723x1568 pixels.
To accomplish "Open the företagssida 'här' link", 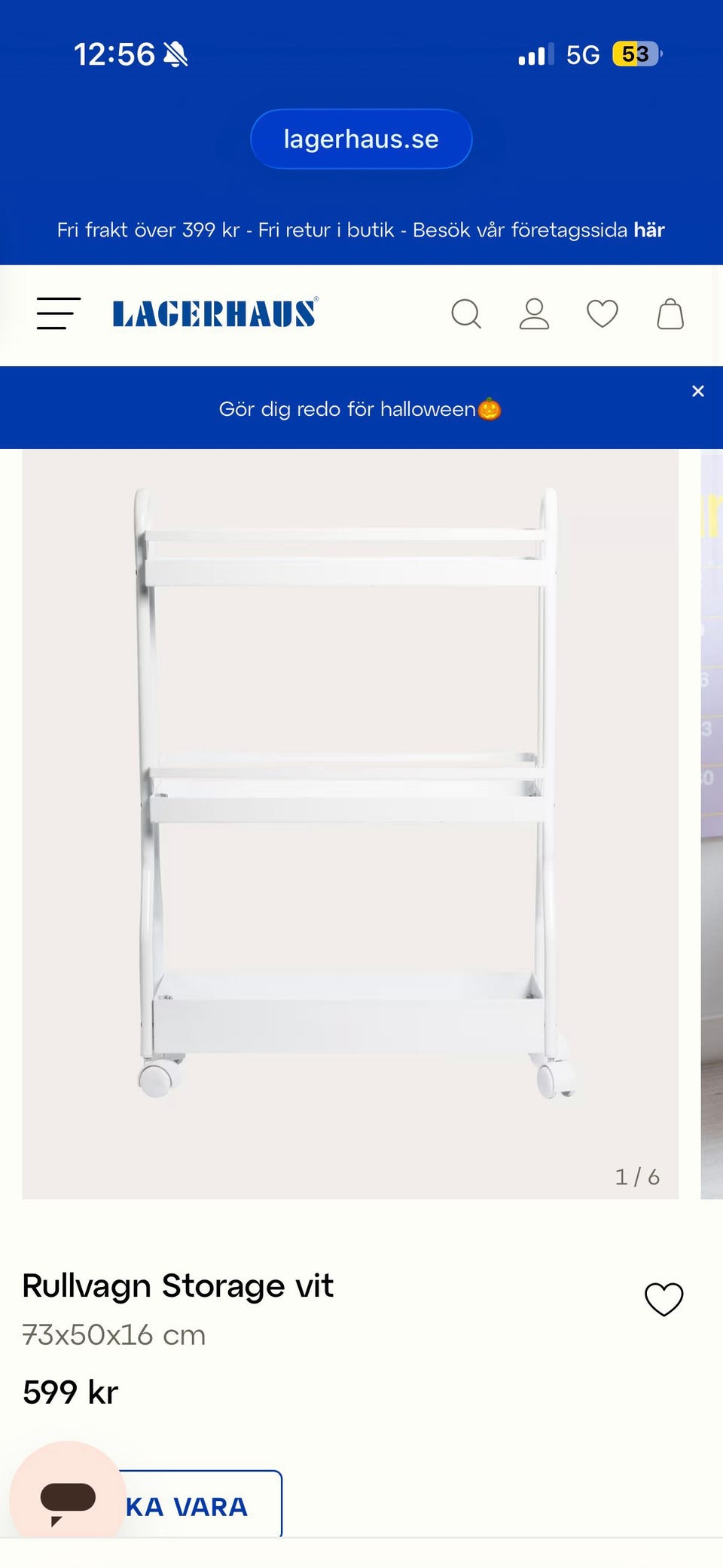I will pyautogui.click(x=649, y=230).
